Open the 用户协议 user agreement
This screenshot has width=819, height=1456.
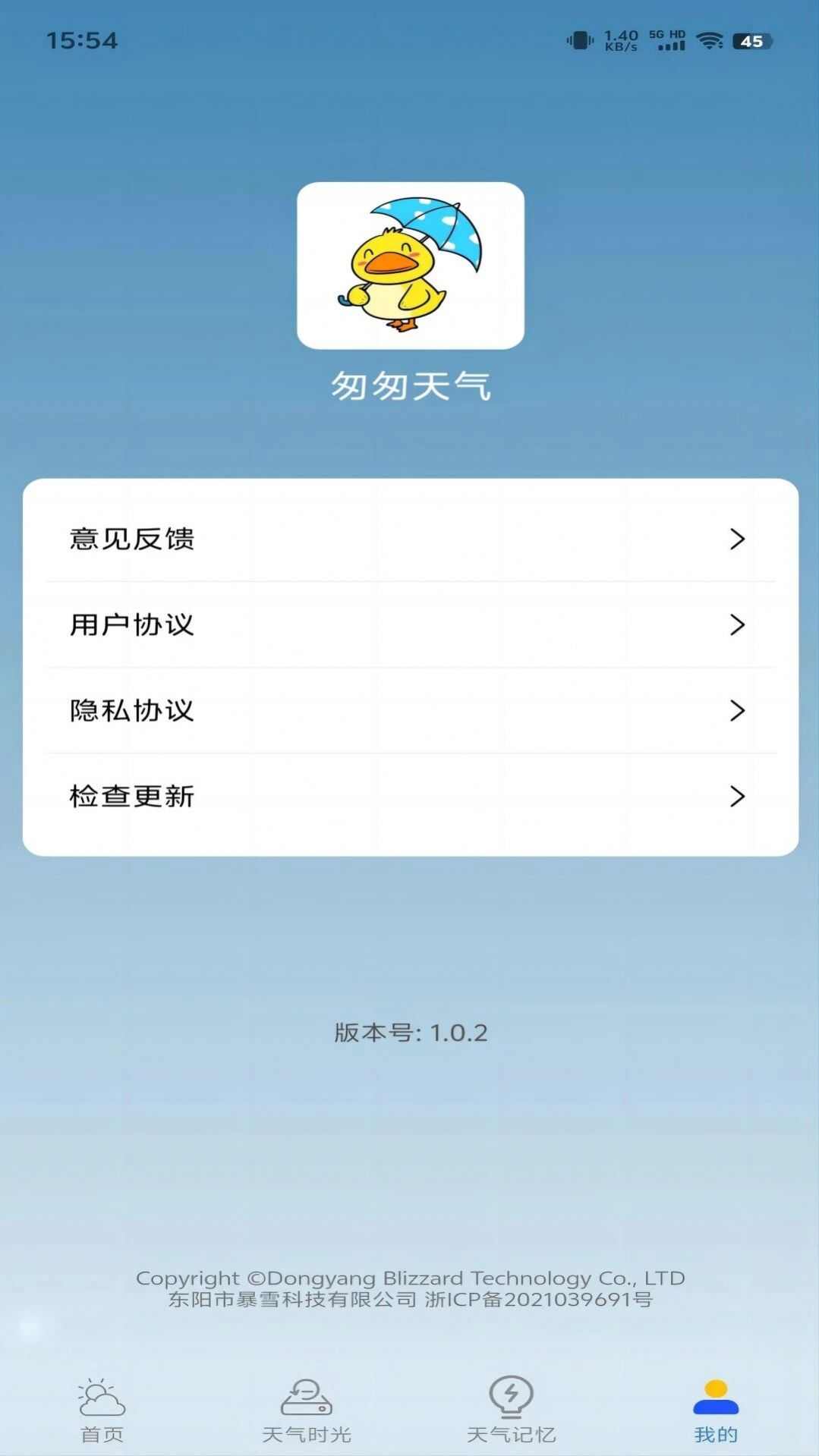point(410,624)
